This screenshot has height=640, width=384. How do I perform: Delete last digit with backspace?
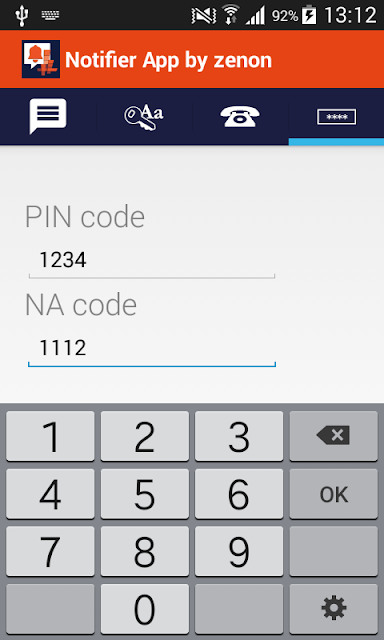334,436
